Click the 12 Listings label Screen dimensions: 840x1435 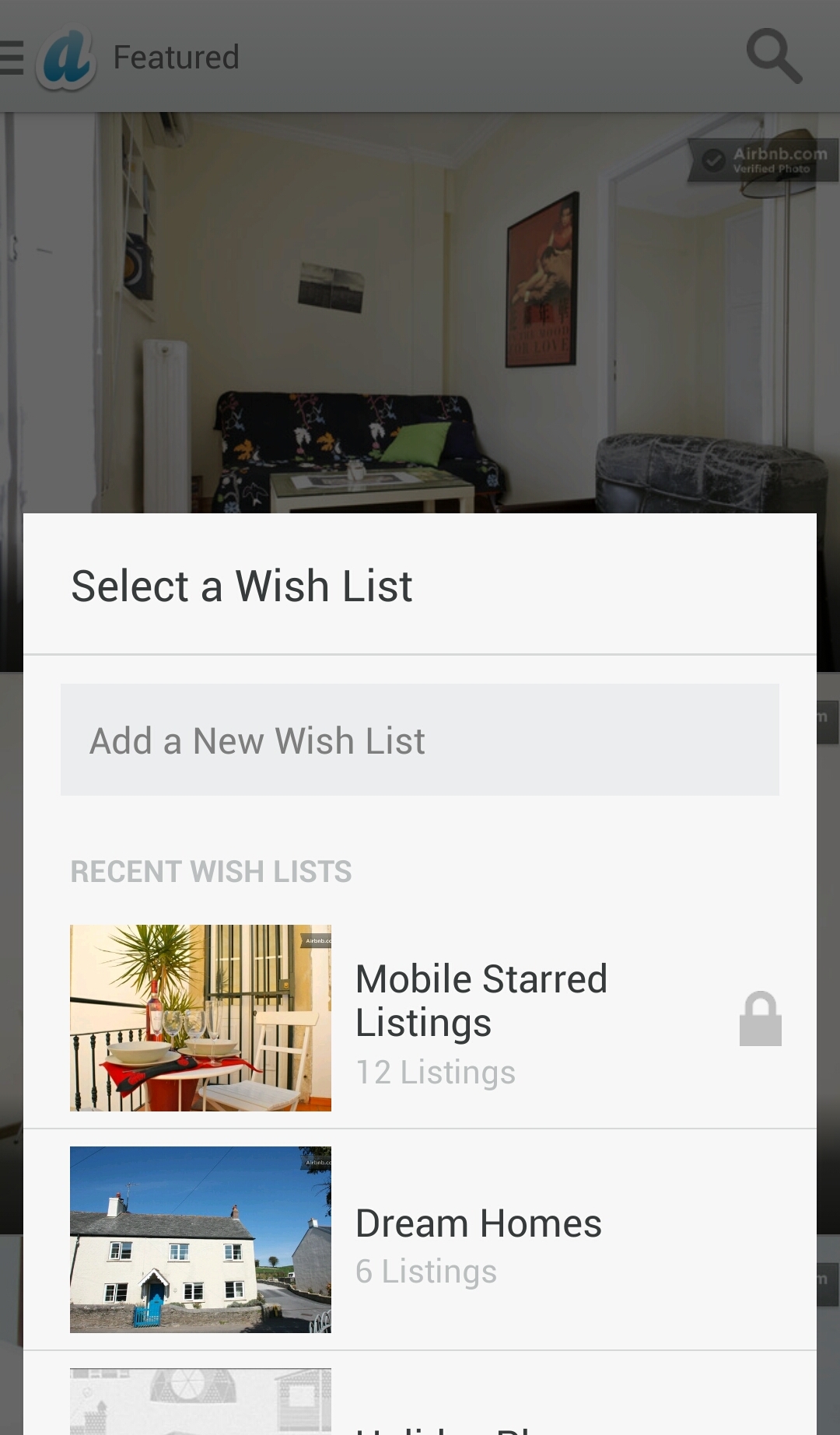(x=435, y=1072)
